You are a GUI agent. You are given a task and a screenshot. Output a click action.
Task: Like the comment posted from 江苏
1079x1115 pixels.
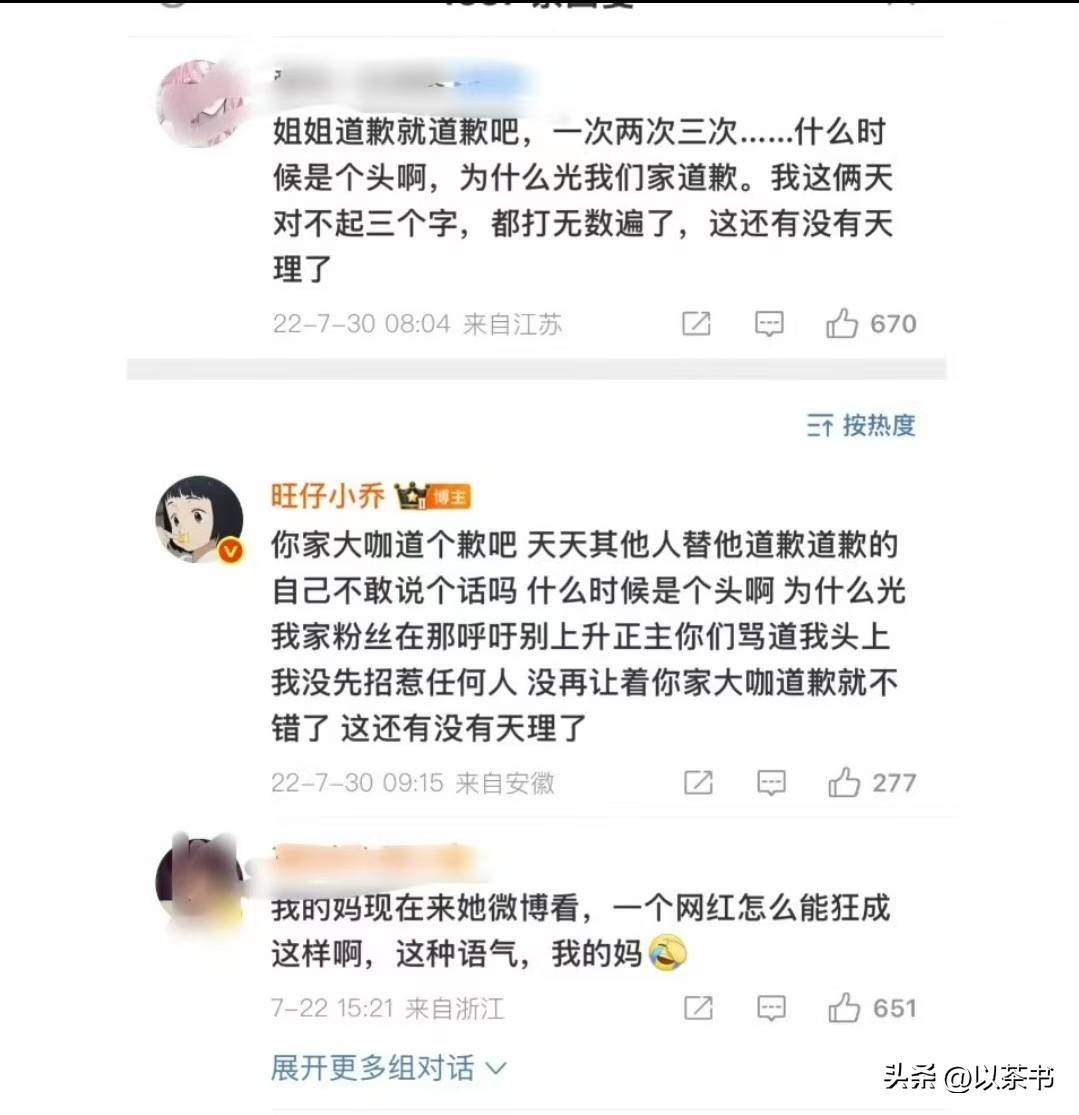(842, 324)
